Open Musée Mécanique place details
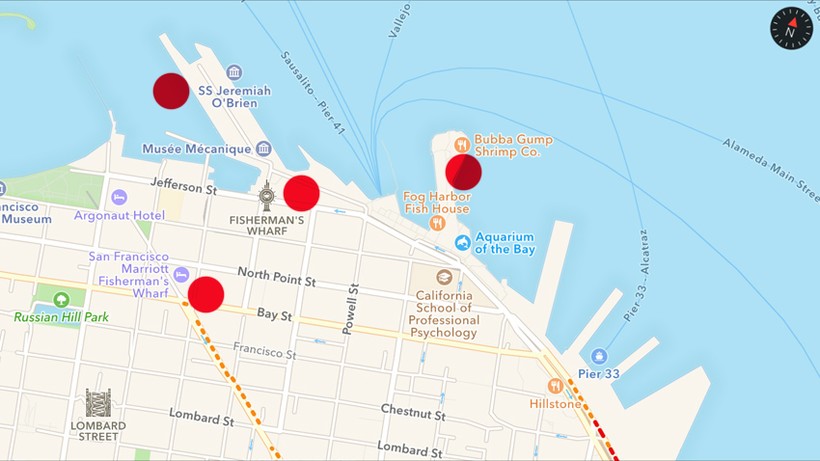820x461 pixels. (x=263, y=149)
